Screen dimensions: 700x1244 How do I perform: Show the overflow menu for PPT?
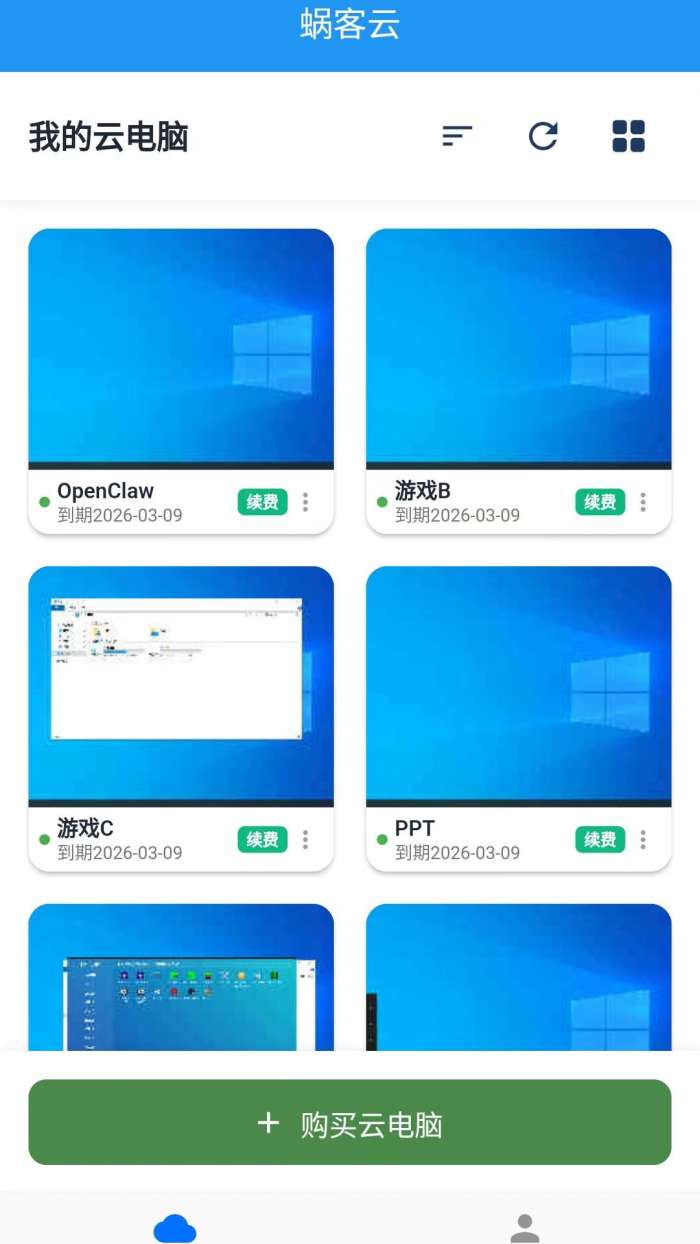[643, 840]
